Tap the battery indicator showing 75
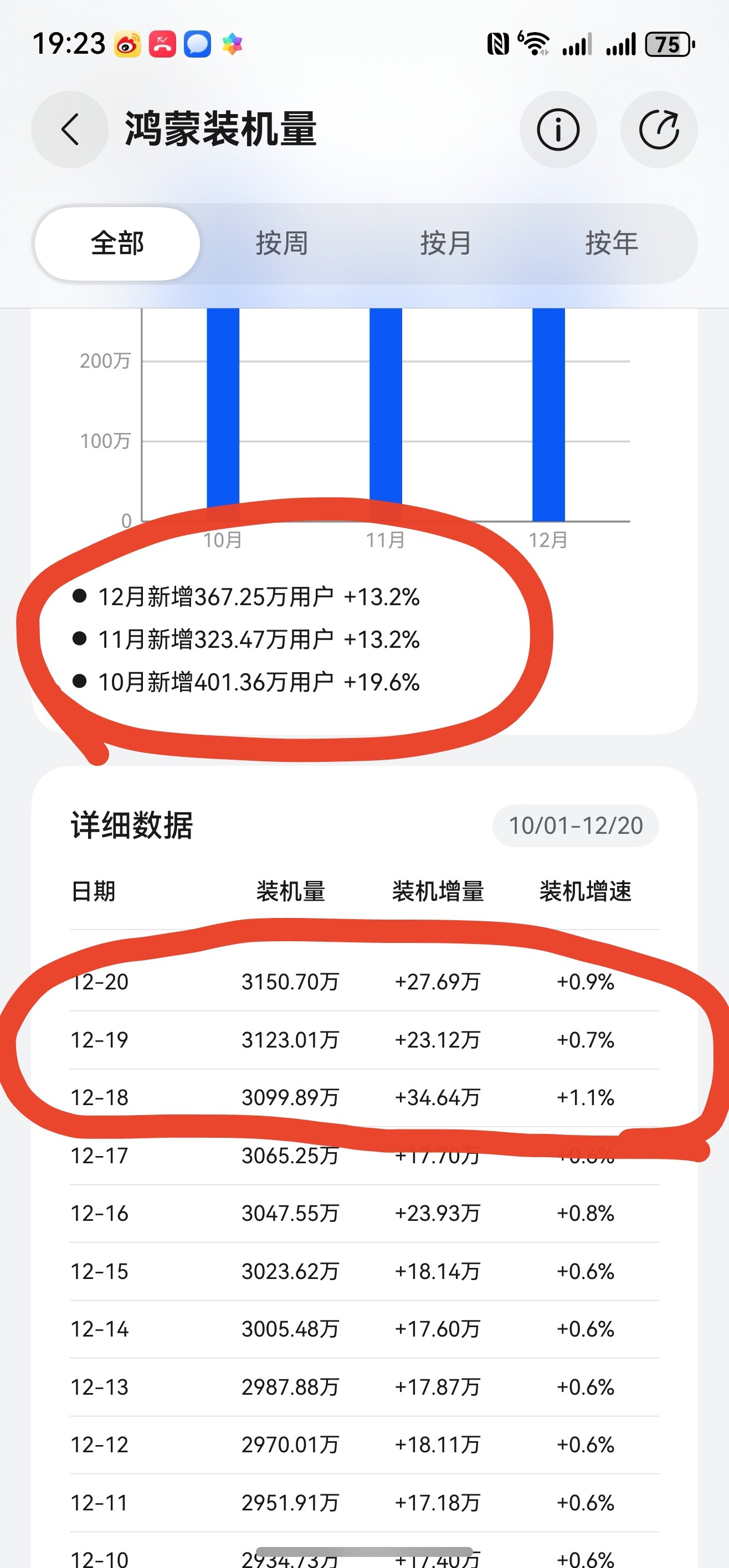Image resolution: width=729 pixels, height=1568 pixels. pos(669,44)
